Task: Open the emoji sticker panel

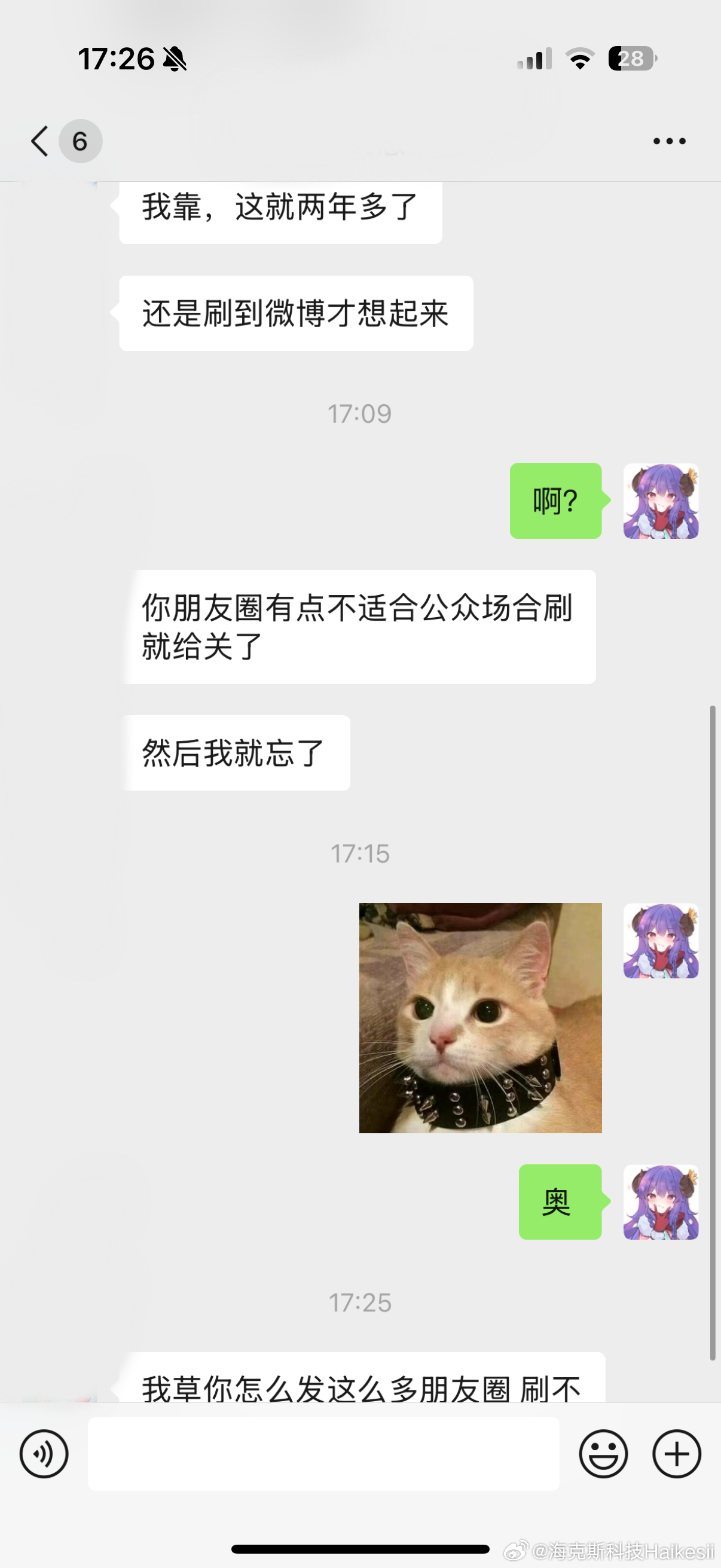Action: click(603, 1454)
